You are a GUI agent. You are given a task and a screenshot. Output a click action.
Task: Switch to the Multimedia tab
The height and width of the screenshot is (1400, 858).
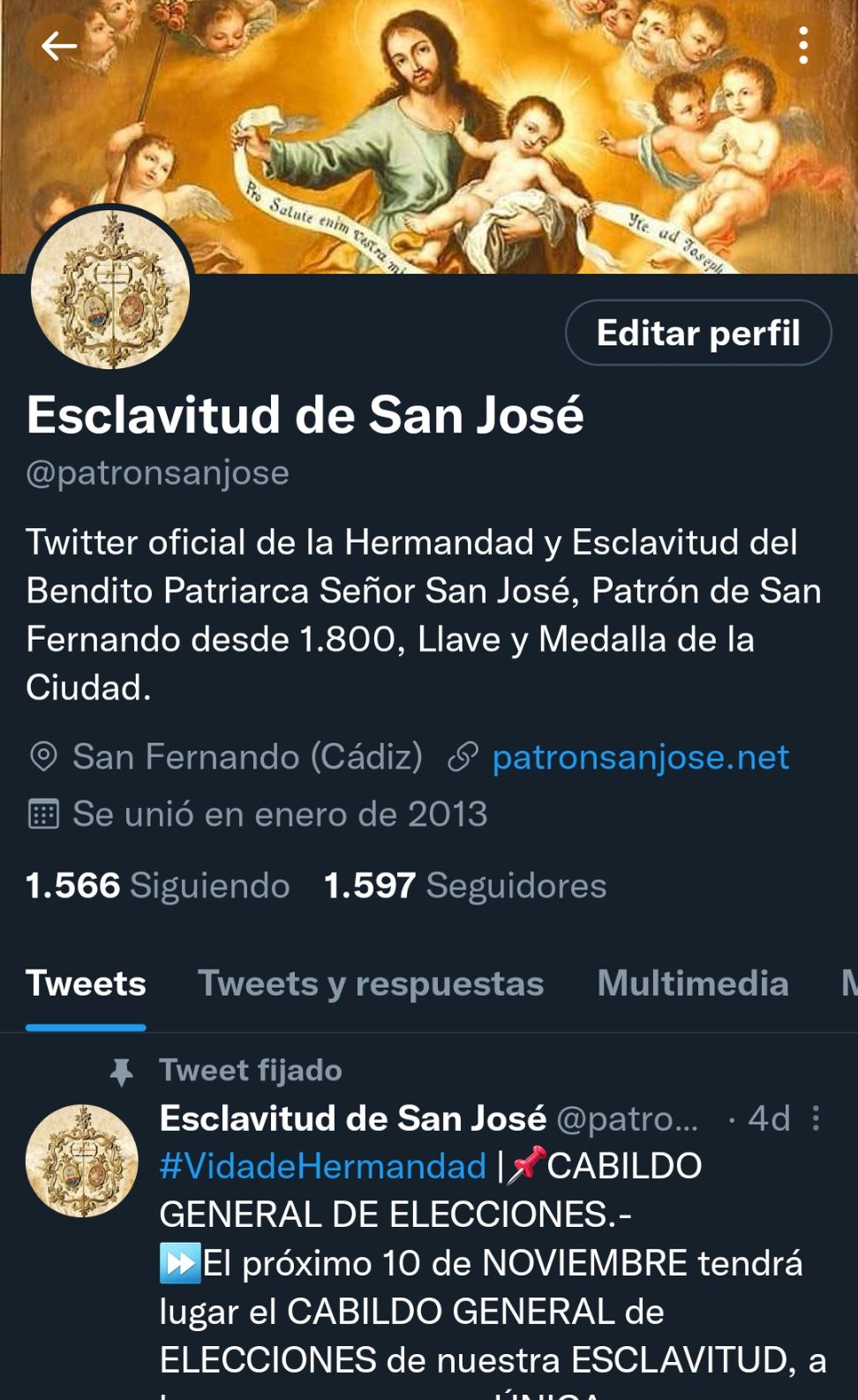coord(693,983)
